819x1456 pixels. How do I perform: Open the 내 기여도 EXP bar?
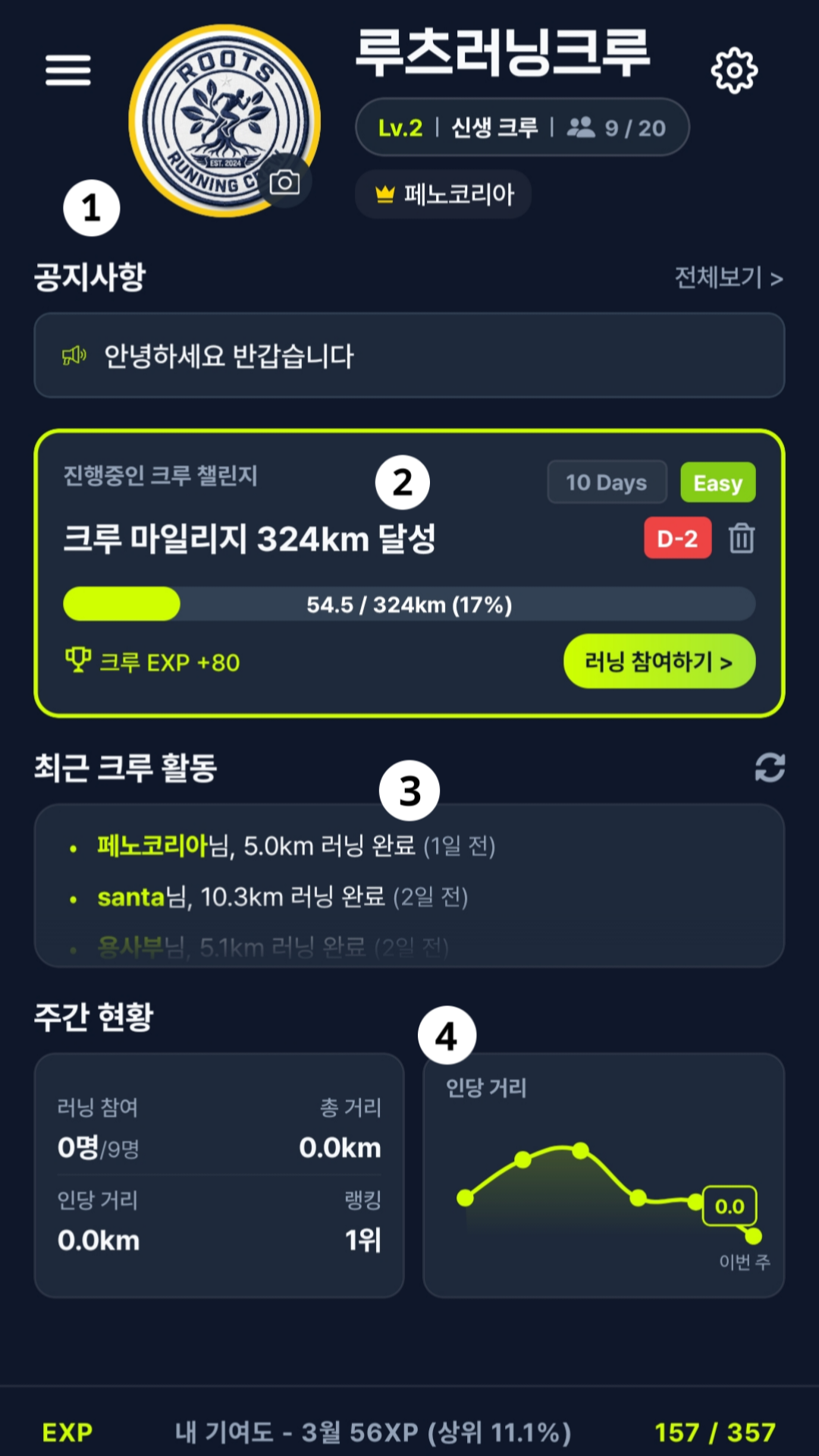409,1432
